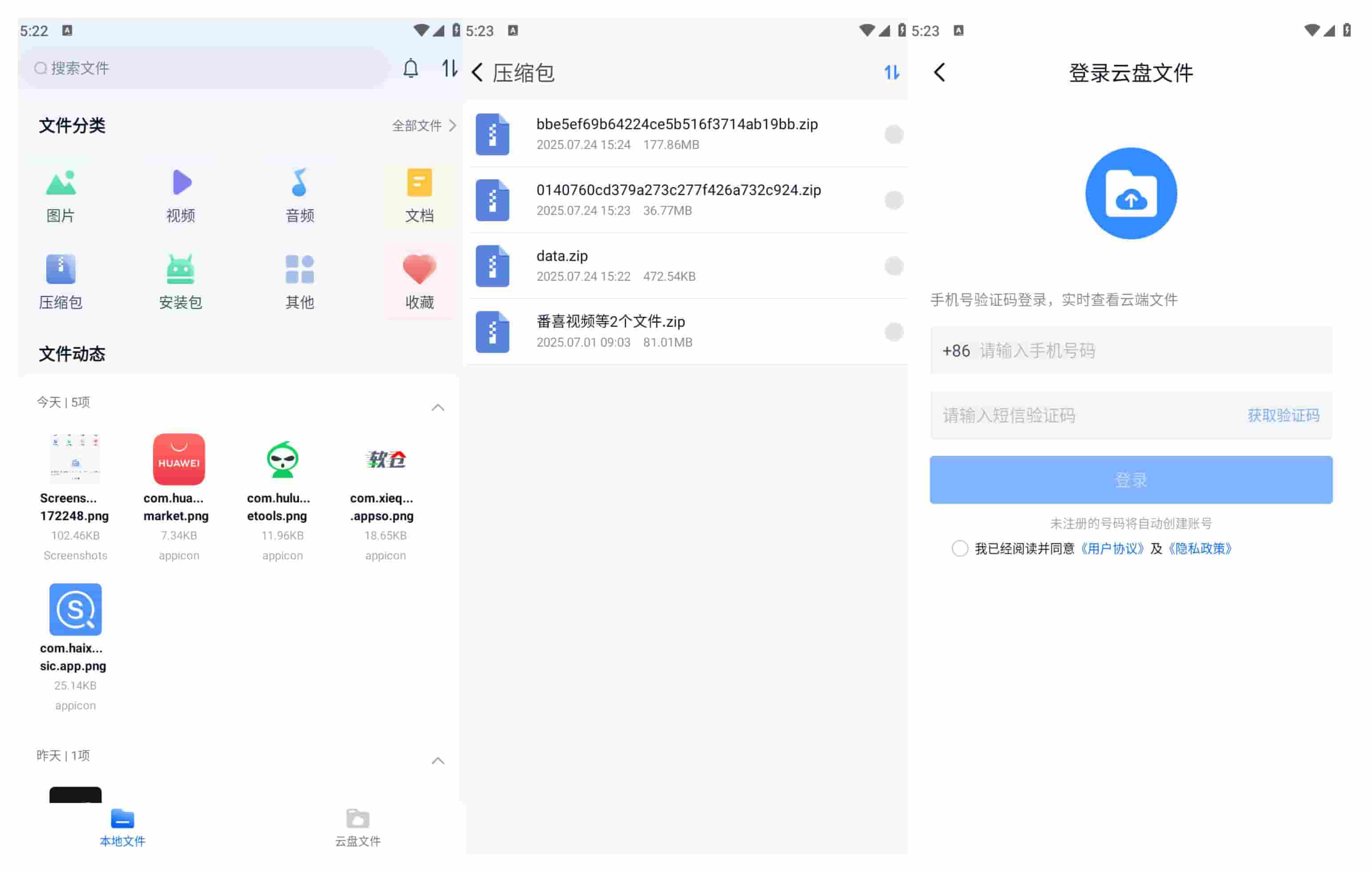Viewport: 1372px width, 872px height.
Task: Tap the 登录 login button
Action: tap(1130, 480)
